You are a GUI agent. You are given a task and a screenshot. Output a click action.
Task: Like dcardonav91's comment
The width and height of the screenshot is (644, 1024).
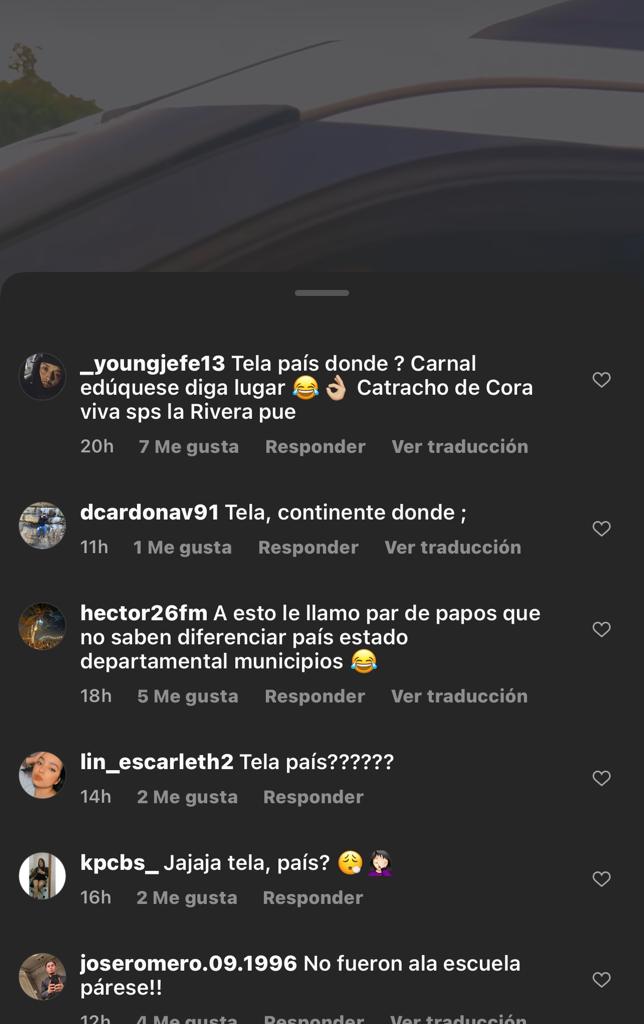[601, 529]
